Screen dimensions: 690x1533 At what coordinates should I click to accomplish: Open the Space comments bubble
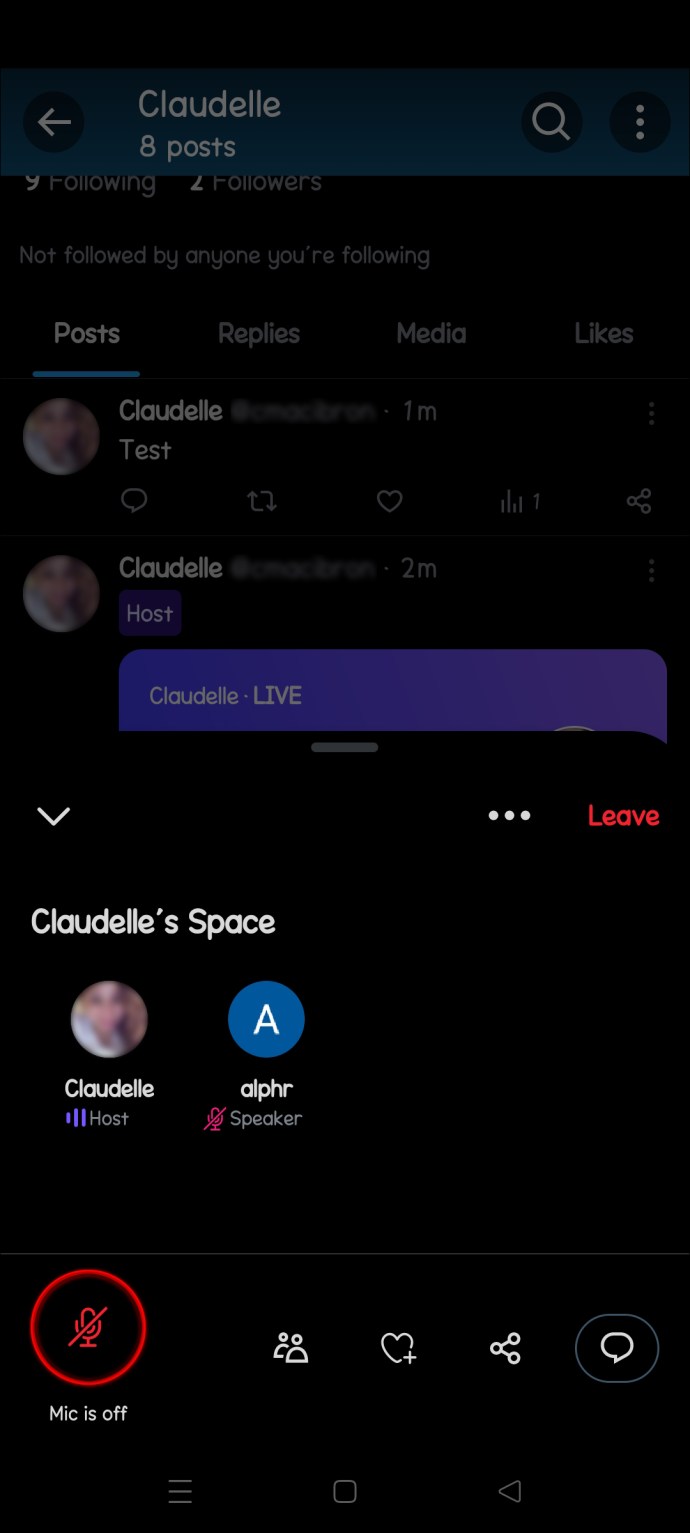(x=616, y=1348)
